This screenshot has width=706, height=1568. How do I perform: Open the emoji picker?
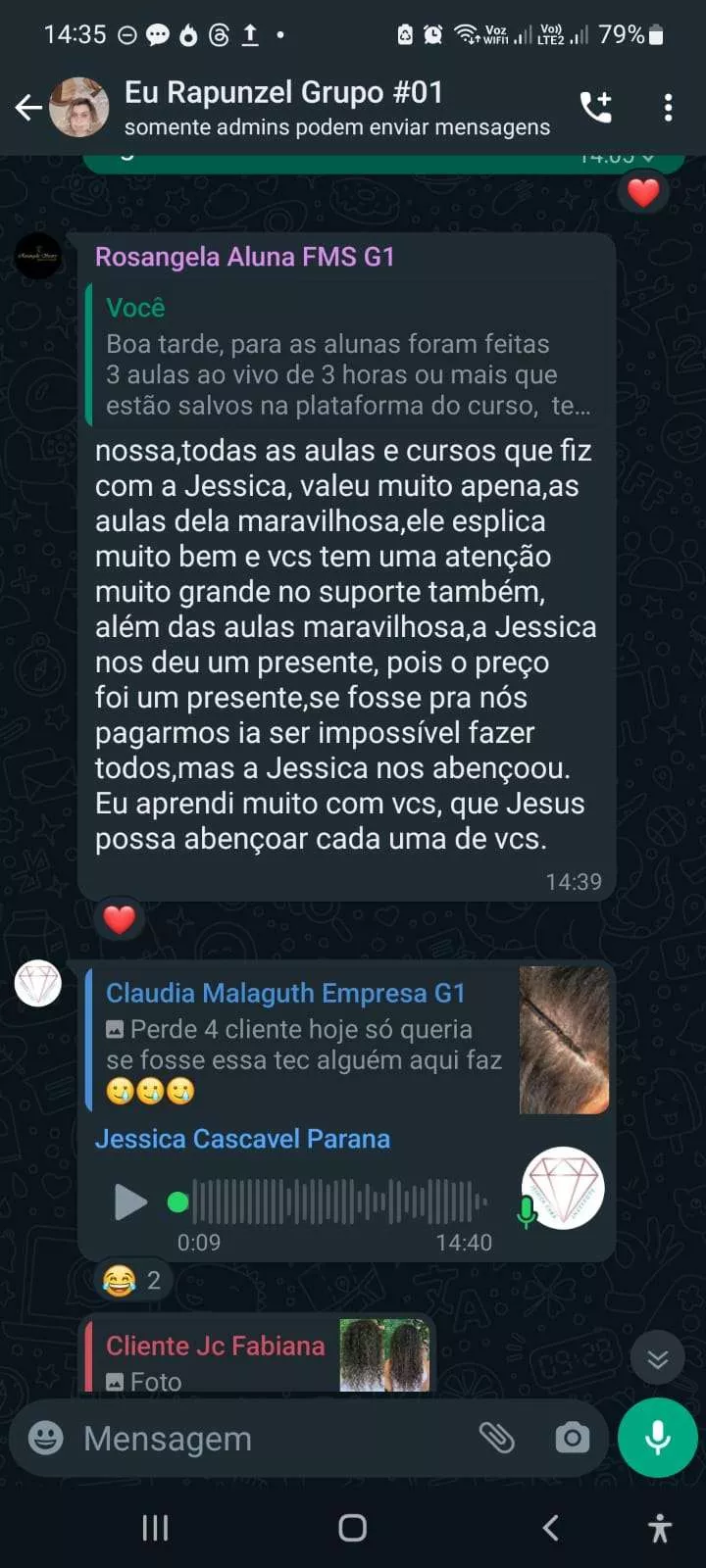pyautogui.click(x=46, y=1439)
